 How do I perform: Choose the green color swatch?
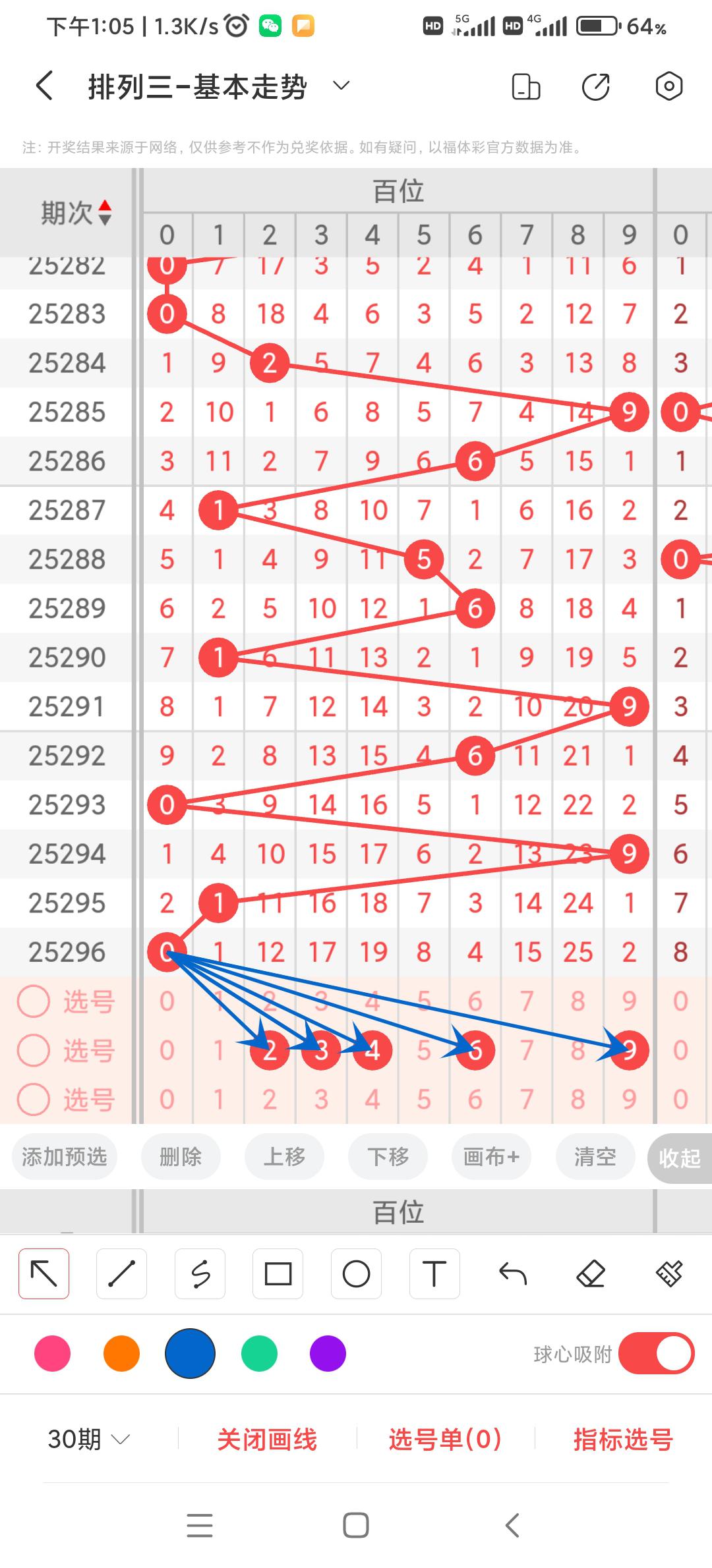click(259, 1354)
